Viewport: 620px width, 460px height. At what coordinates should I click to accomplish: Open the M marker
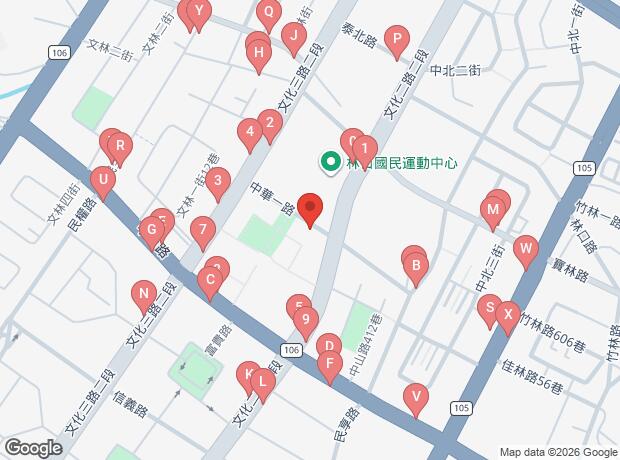(x=492, y=211)
